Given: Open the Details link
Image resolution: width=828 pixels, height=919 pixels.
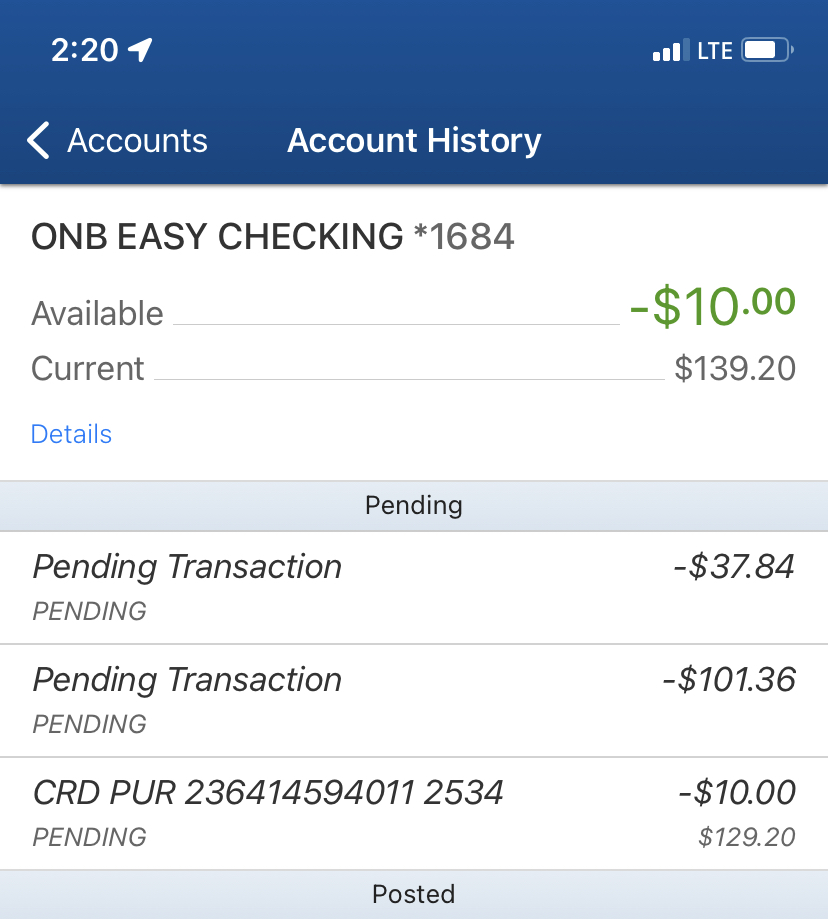Looking at the screenshot, I should [x=71, y=434].
